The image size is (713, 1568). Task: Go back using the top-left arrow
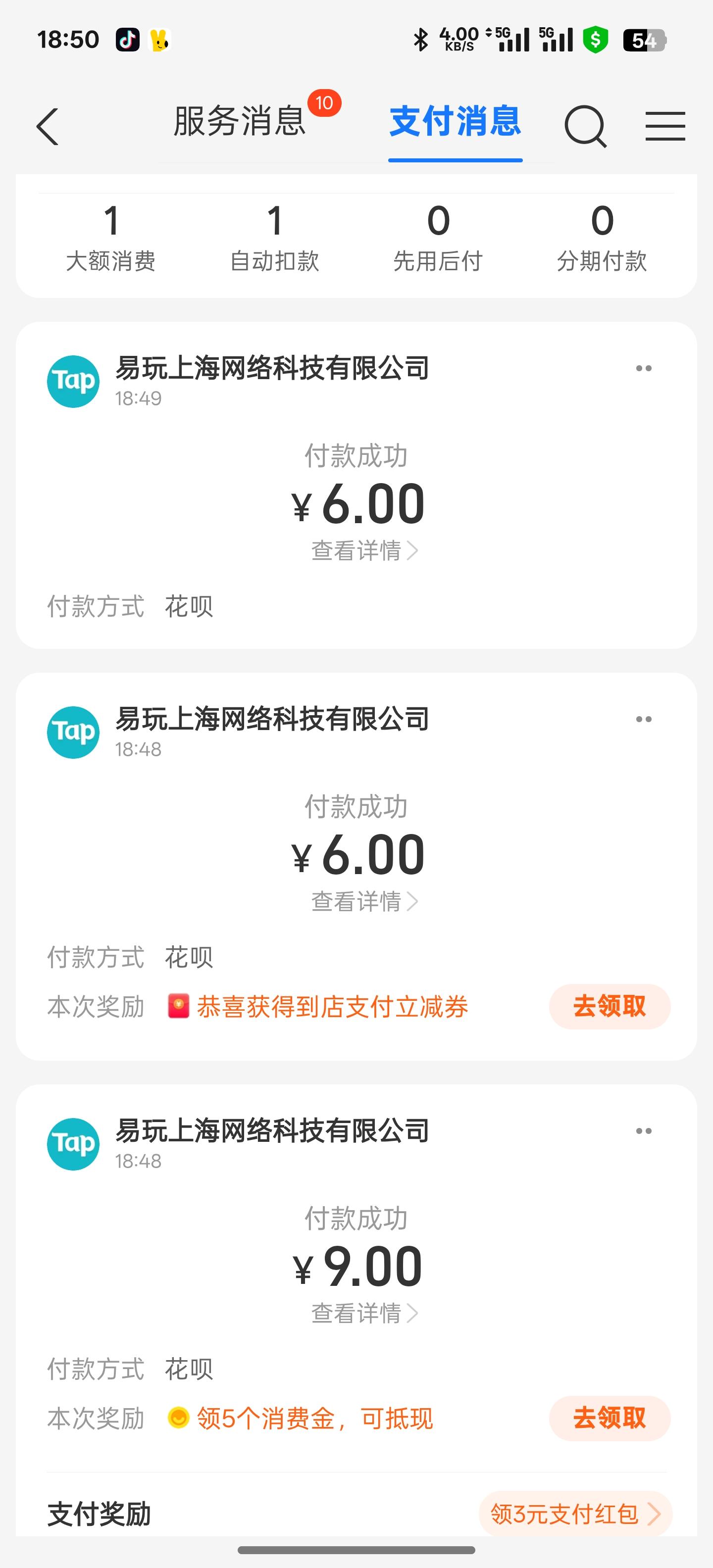[x=48, y=127]
